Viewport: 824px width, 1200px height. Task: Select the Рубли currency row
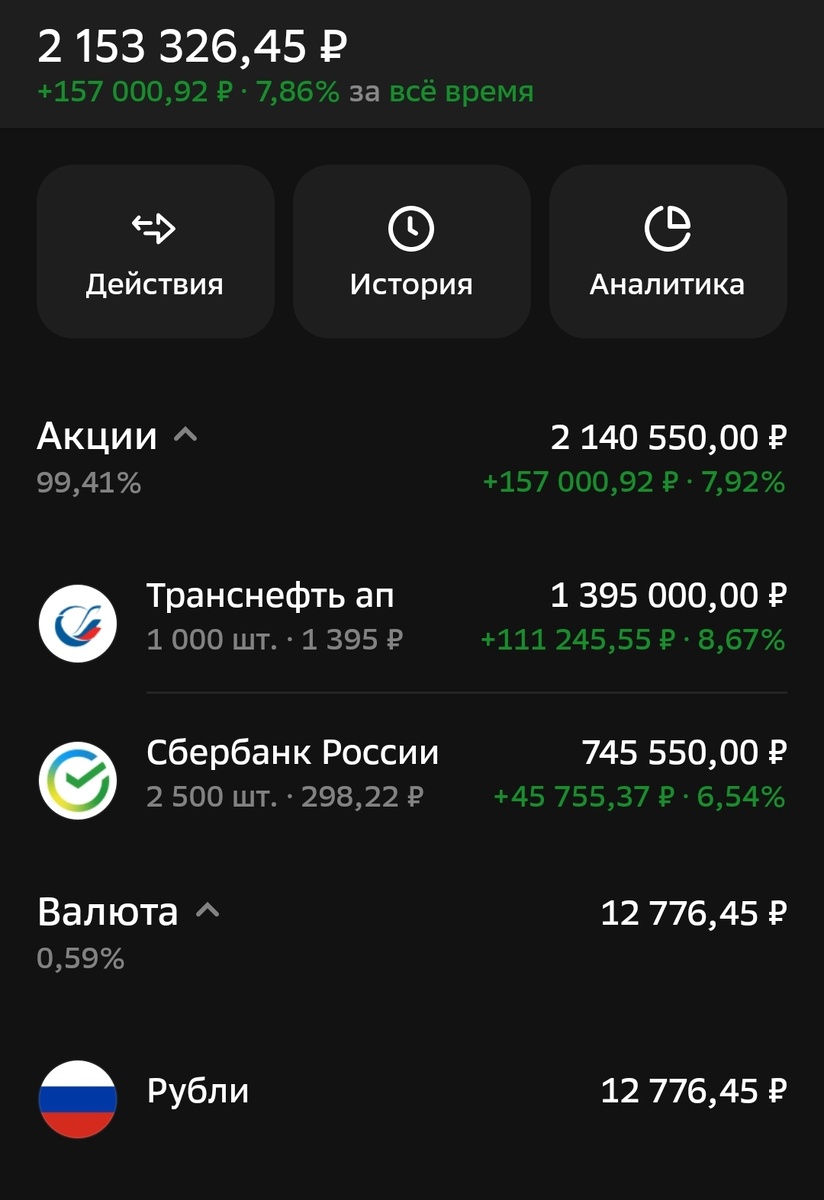click(400, 1090)
